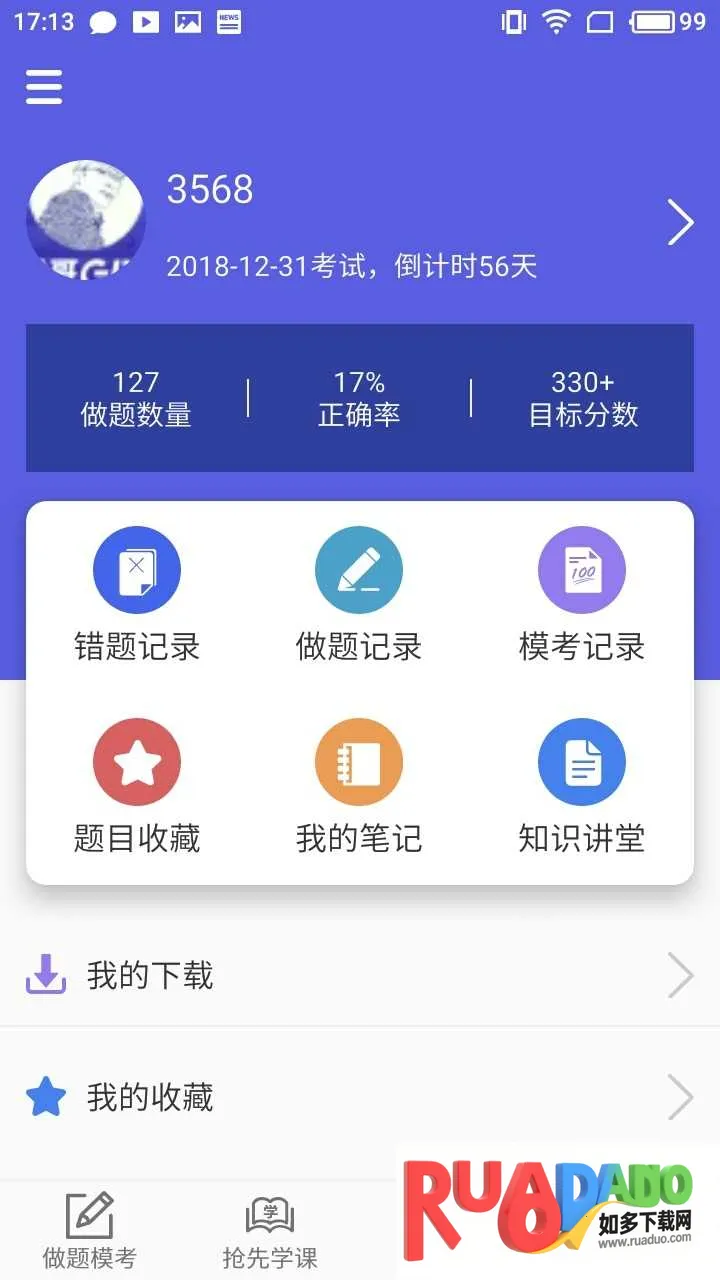Go to 题目收藏 saved questions

point(137,786)
